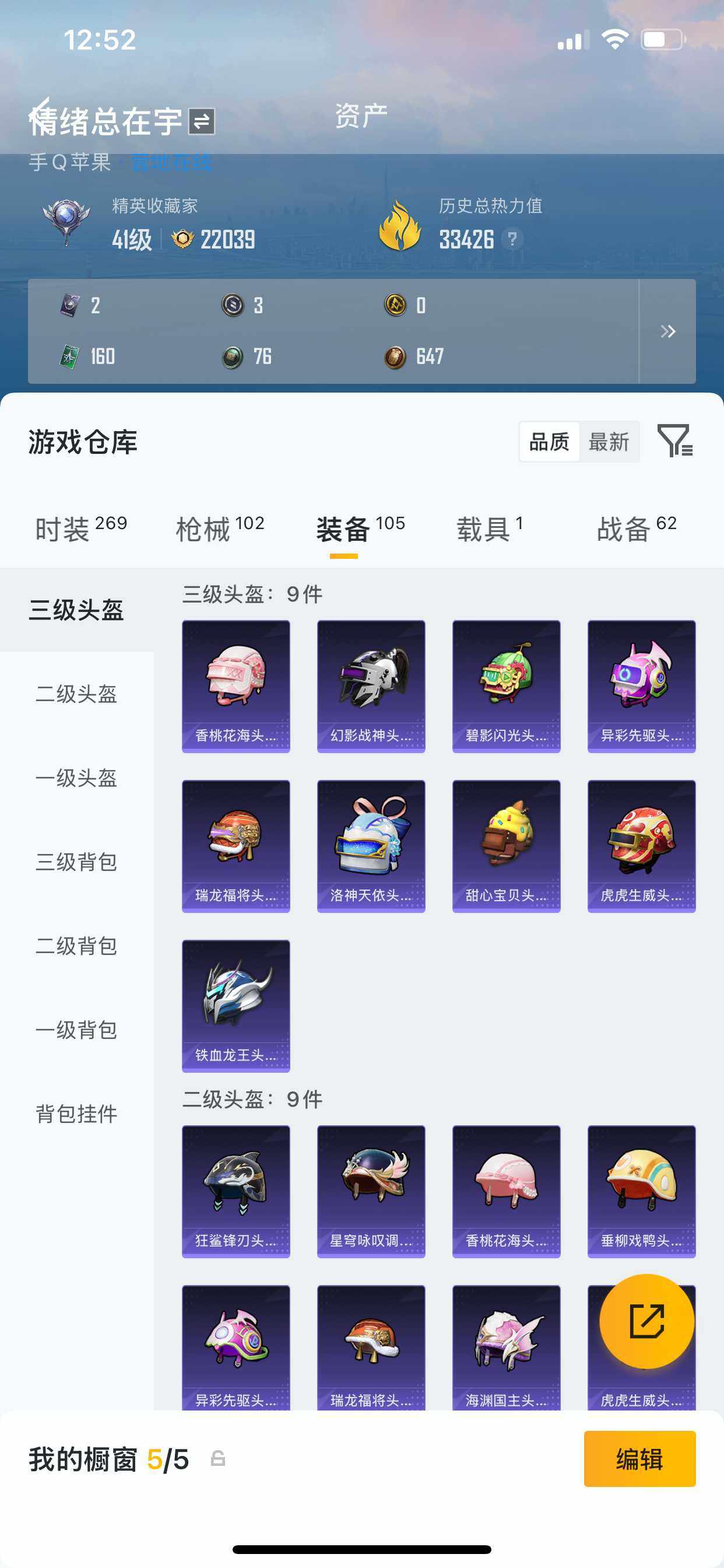Select 二级头盔 in the sidebar
Screen dimensions: 724x1568
point(76,695)
